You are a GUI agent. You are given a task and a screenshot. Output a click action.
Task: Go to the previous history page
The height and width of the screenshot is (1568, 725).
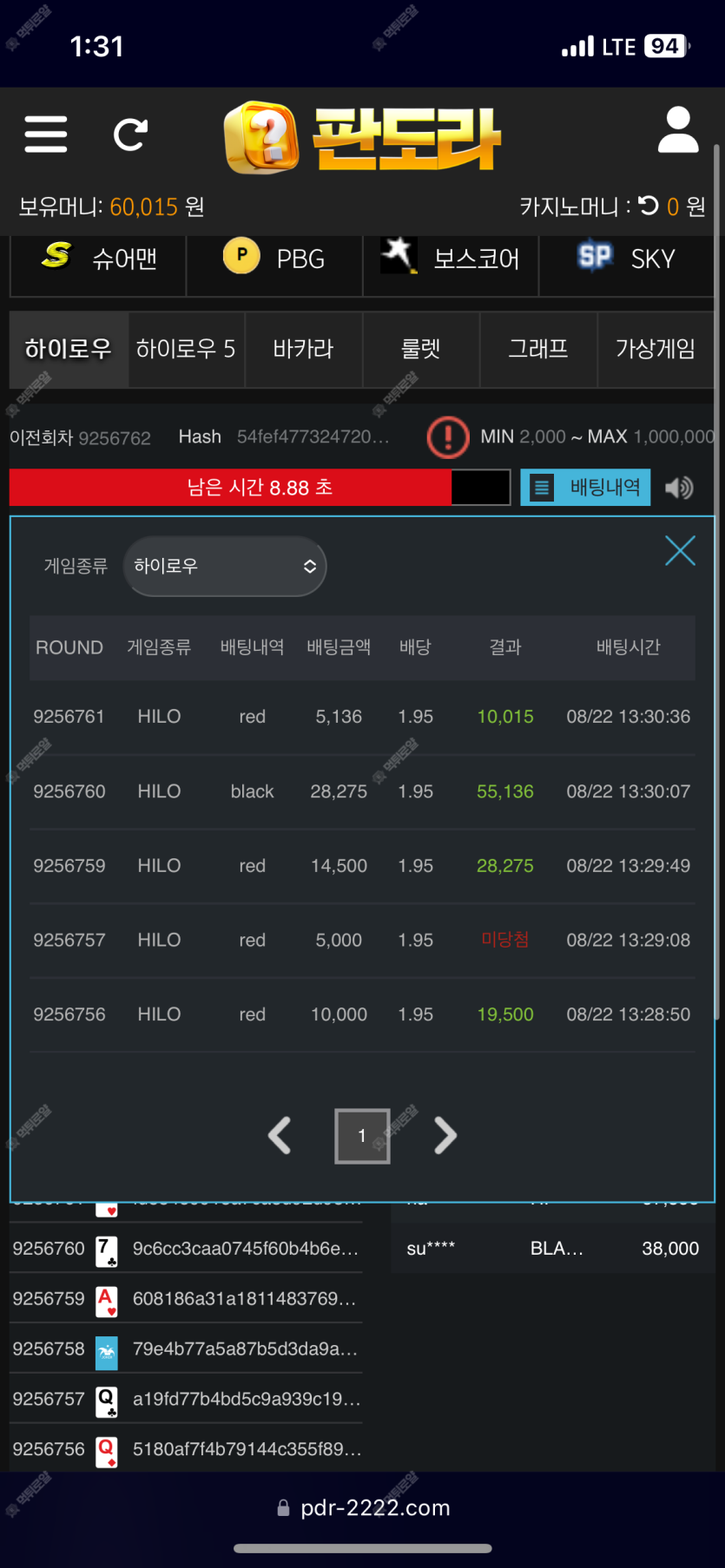point(280,1135)
